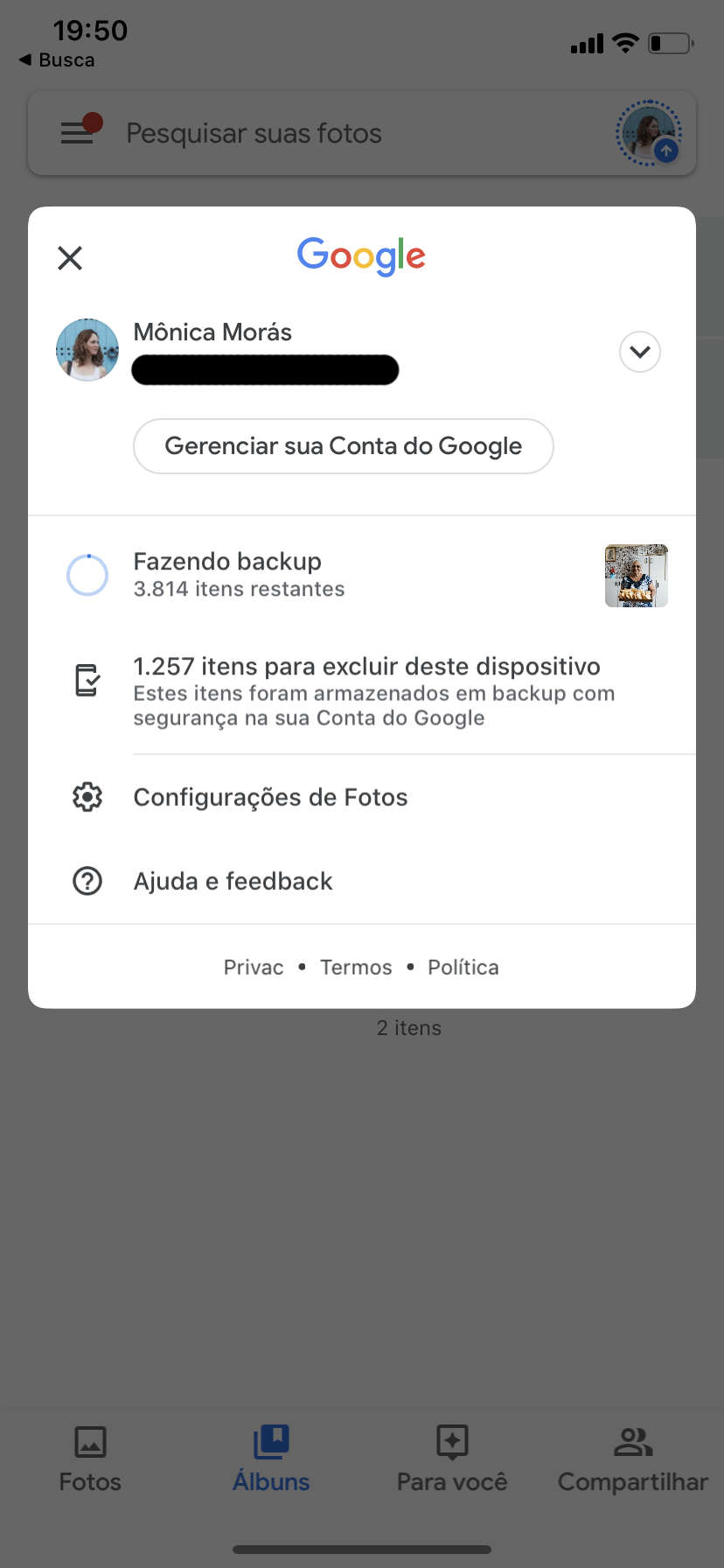Switch to the Compartilhar tab

[633, 1459]
